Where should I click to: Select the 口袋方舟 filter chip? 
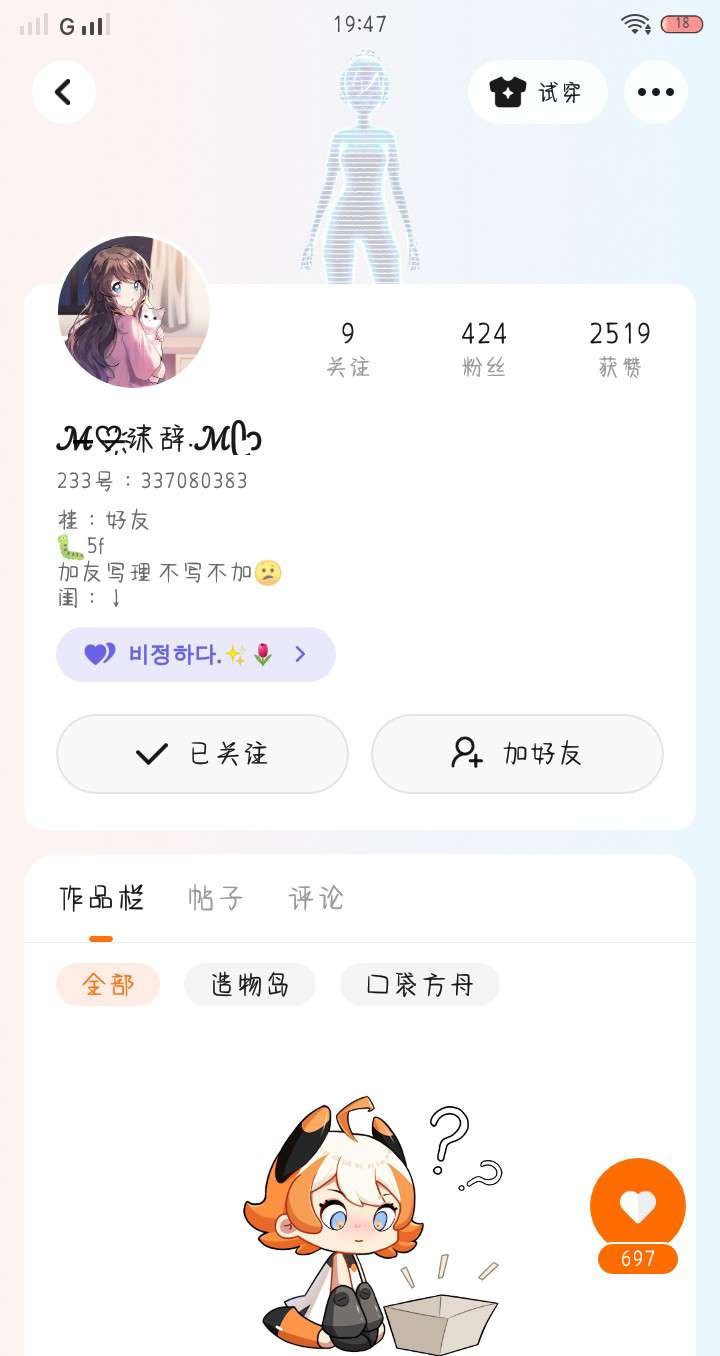[x=420, y=985]
